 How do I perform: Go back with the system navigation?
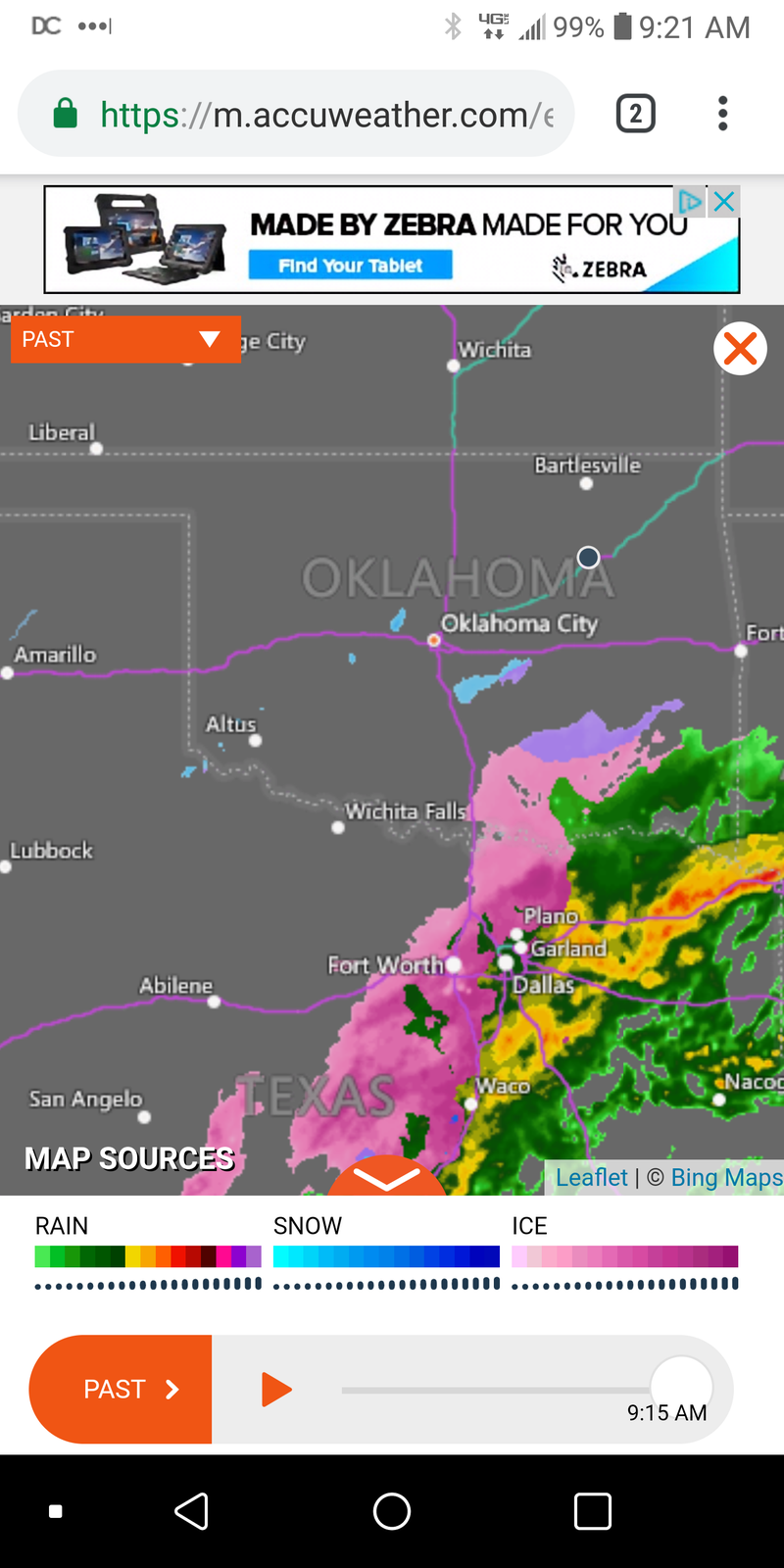(191, 1511)
